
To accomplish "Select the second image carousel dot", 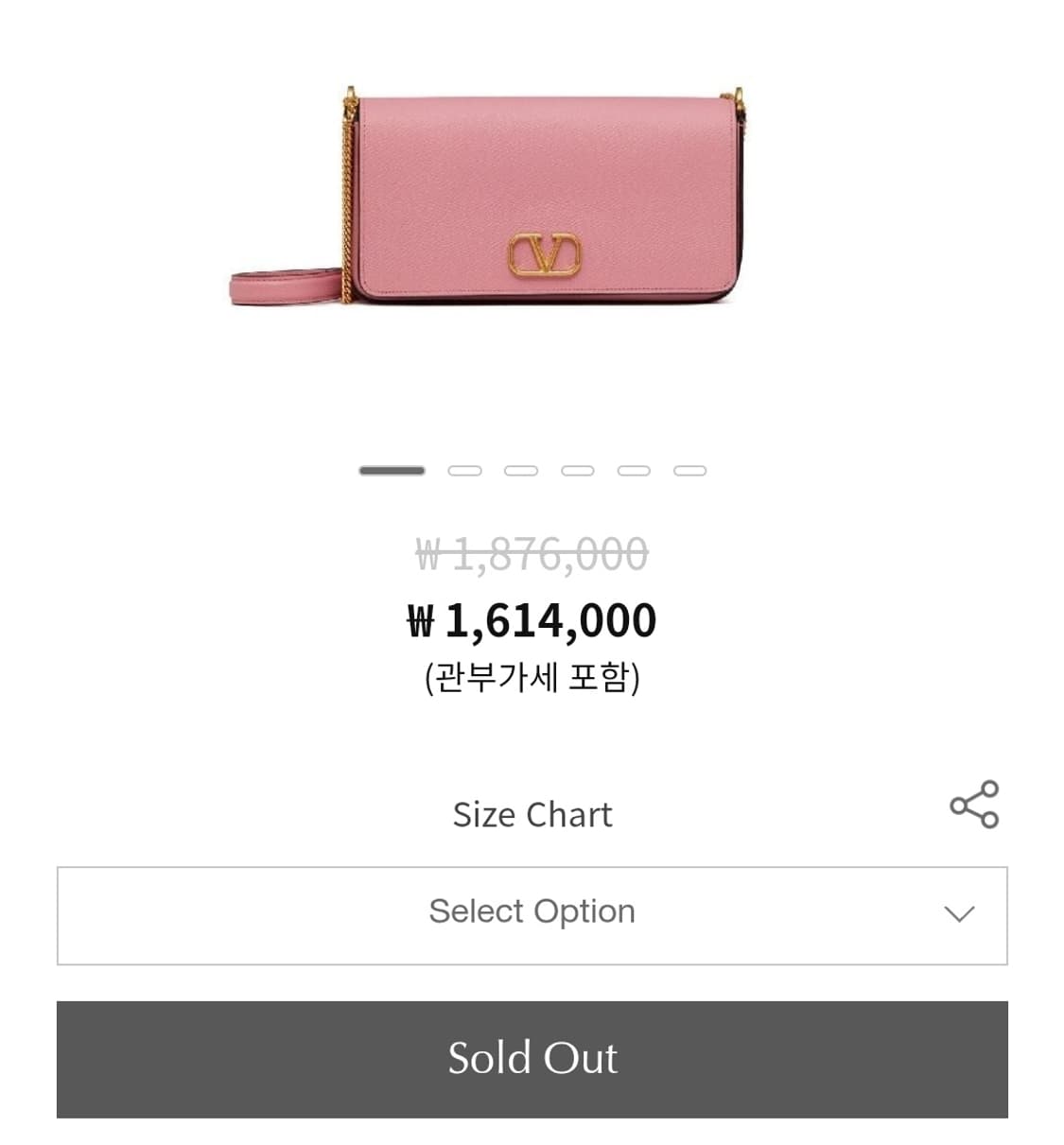I will click(x=464, y=470).
